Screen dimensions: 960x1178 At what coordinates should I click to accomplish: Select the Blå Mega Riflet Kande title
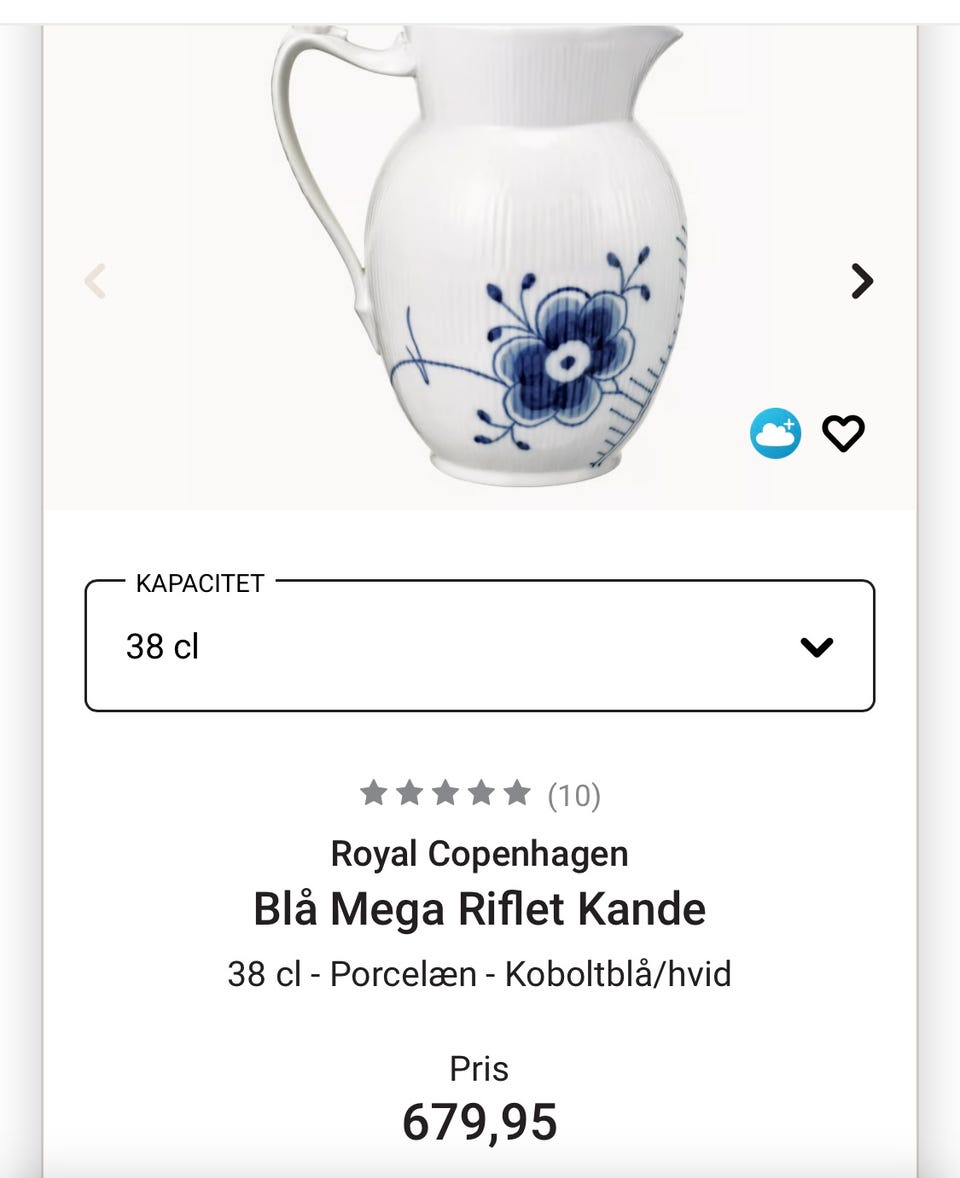point(480,910)
